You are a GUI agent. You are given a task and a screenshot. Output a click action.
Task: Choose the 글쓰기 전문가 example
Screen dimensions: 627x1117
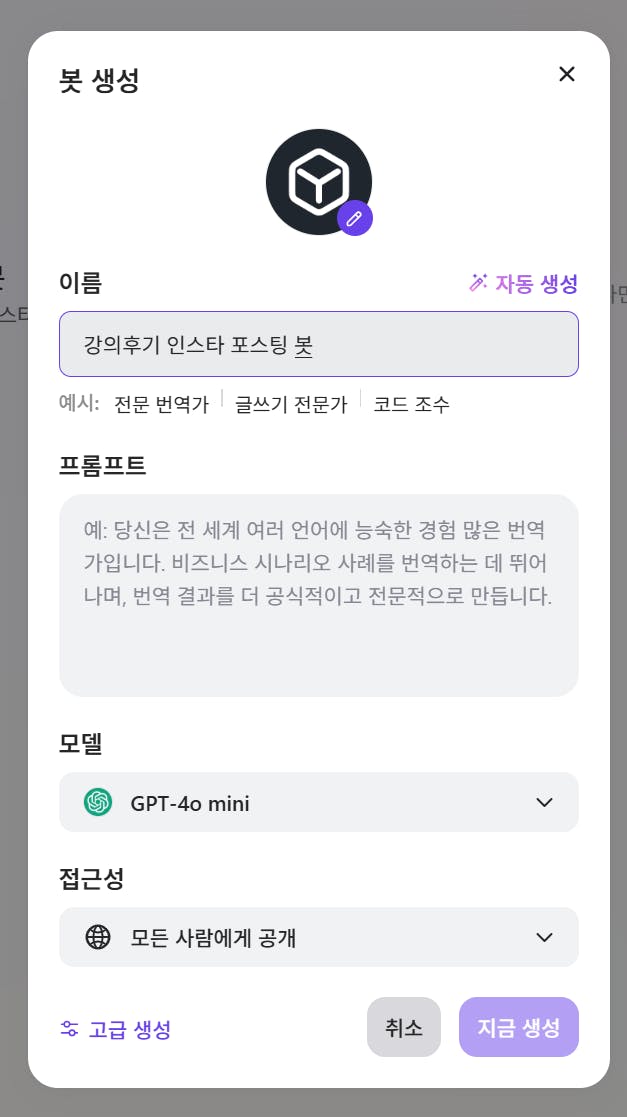291,404
